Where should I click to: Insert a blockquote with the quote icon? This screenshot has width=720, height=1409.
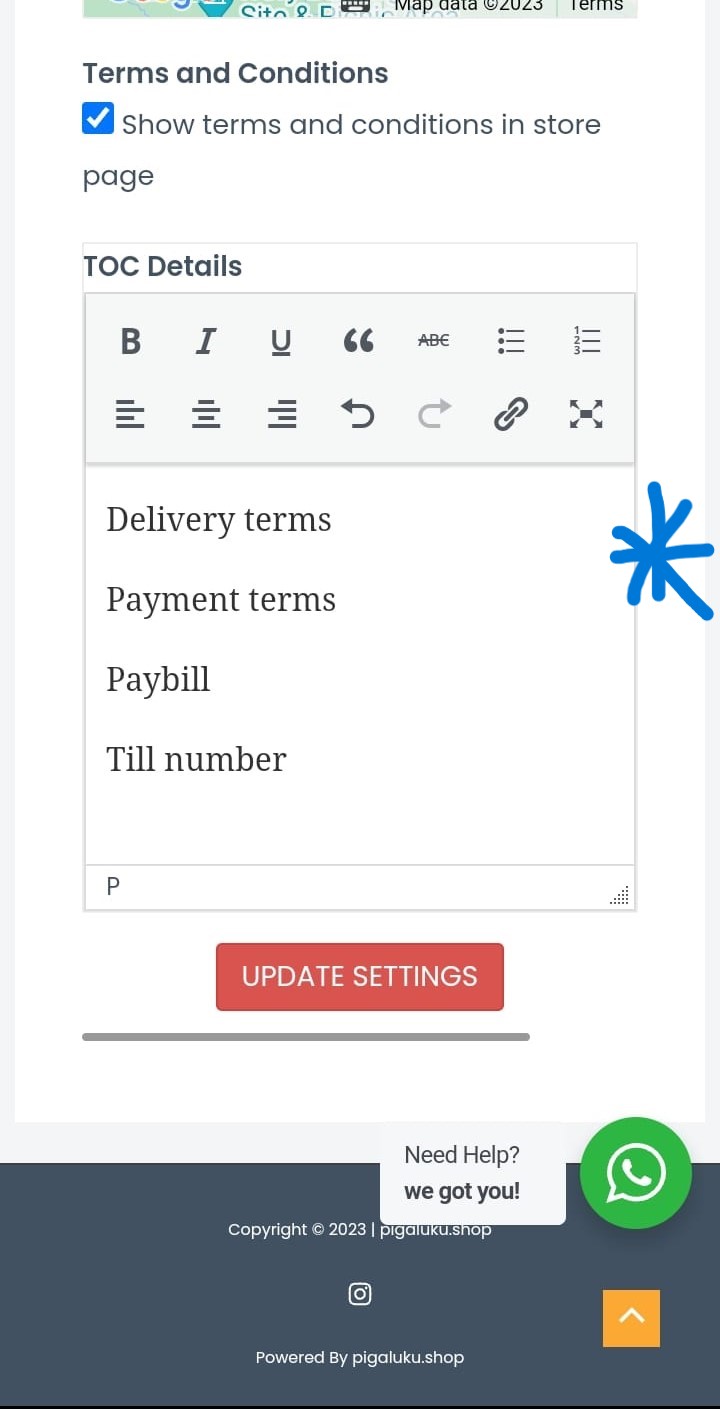[358, 341]
